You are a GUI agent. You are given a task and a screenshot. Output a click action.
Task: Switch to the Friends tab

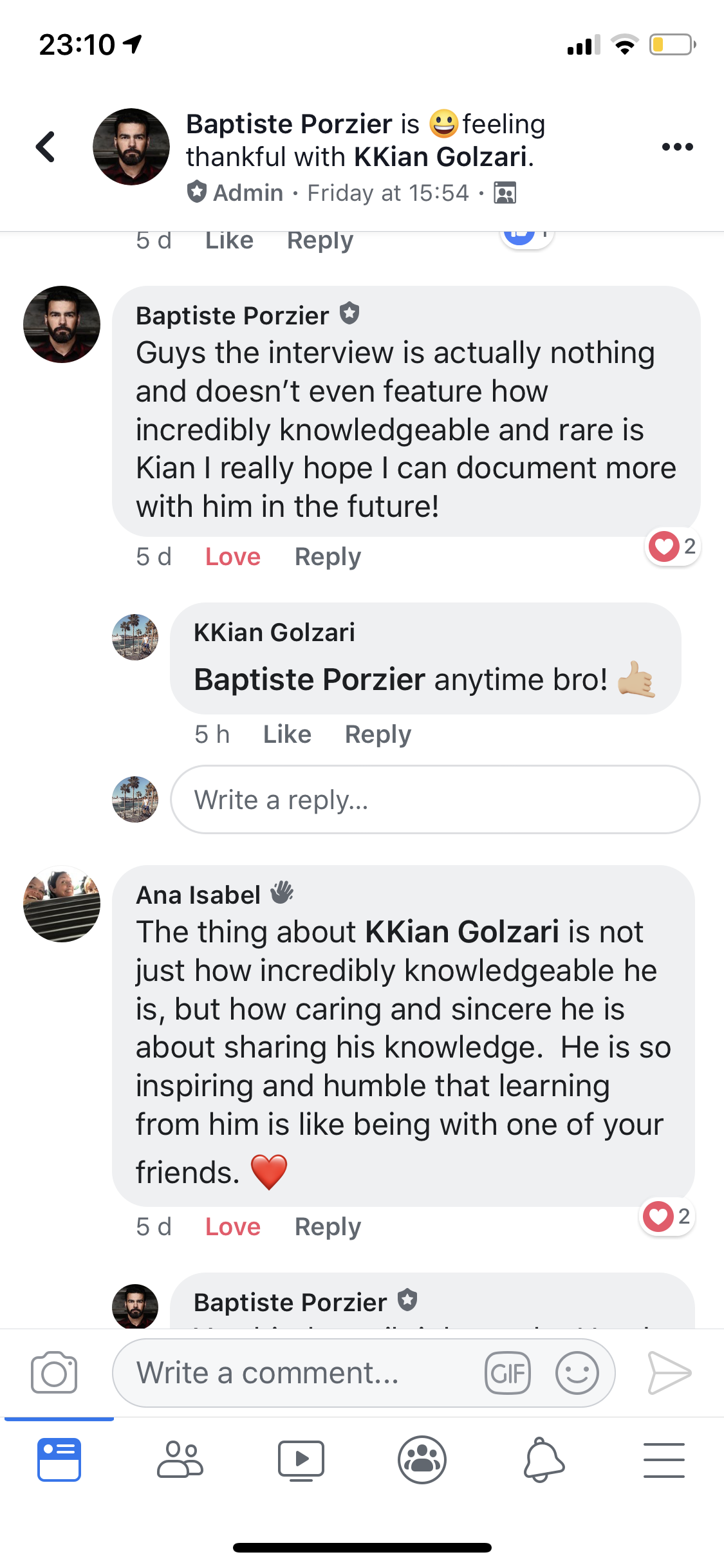(180, 1459)
